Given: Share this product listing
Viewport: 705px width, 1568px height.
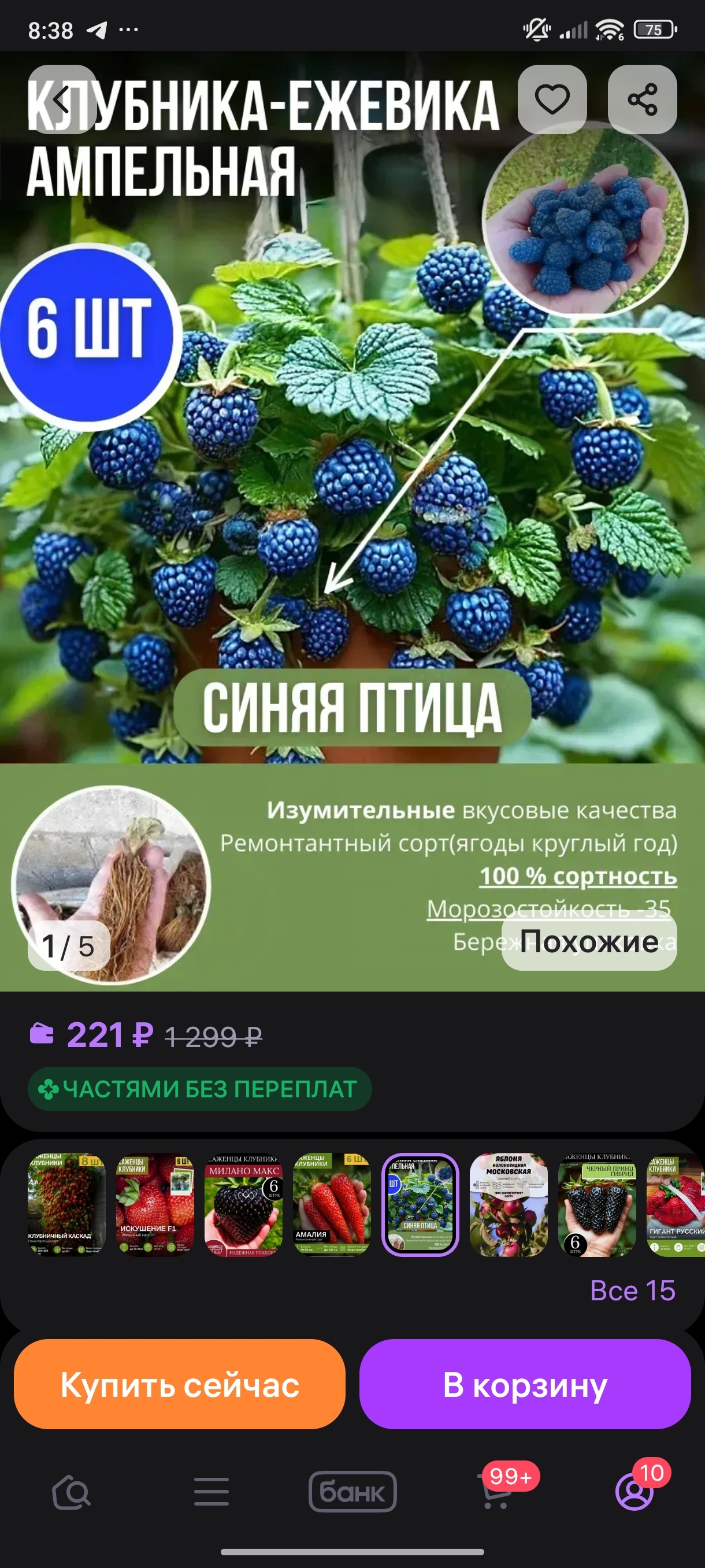Looking at the screenshot, I should click(642, 99).
